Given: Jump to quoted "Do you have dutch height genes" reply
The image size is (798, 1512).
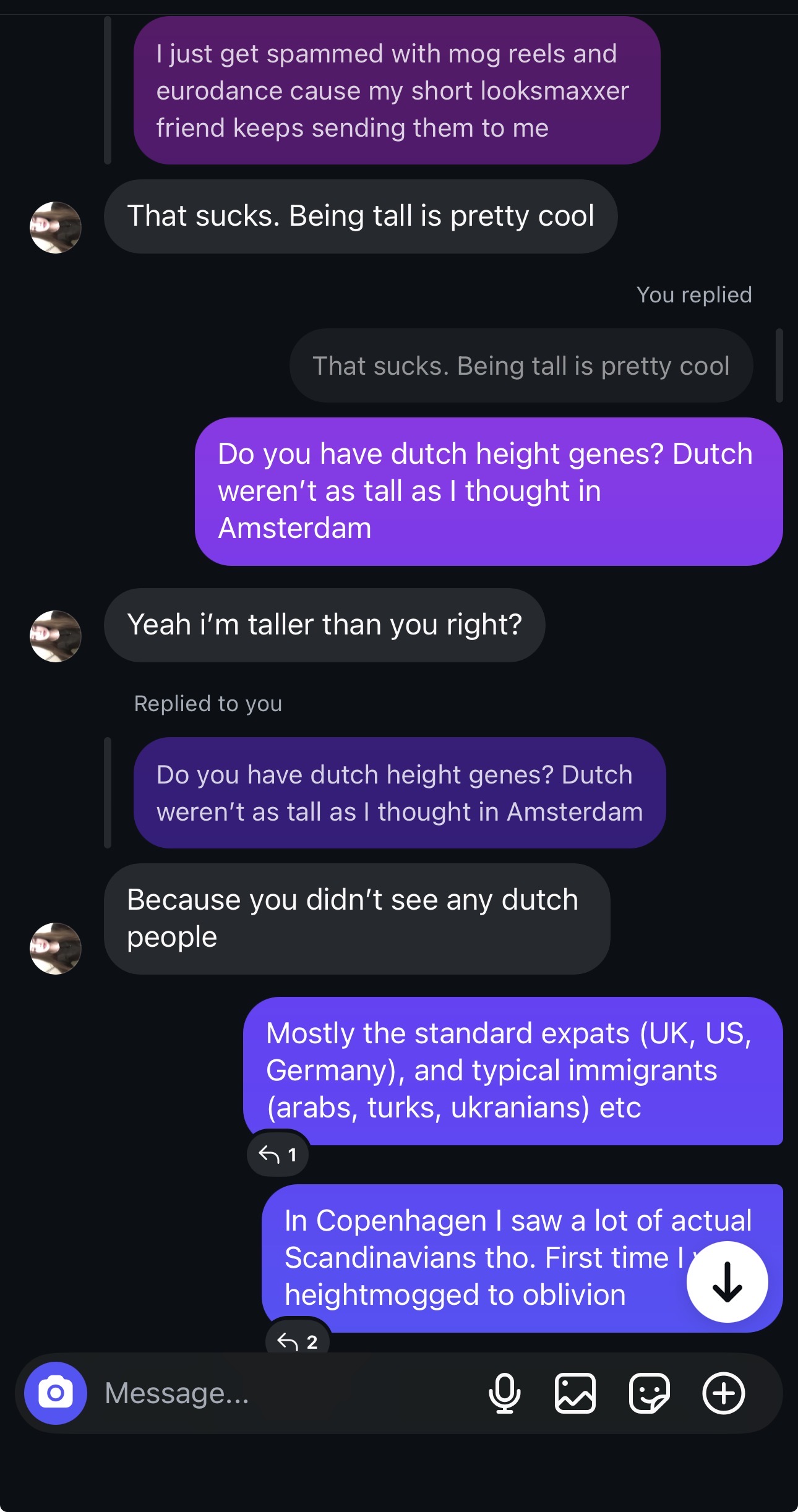Looking at the screenshot, I should (x=399, y=793).
